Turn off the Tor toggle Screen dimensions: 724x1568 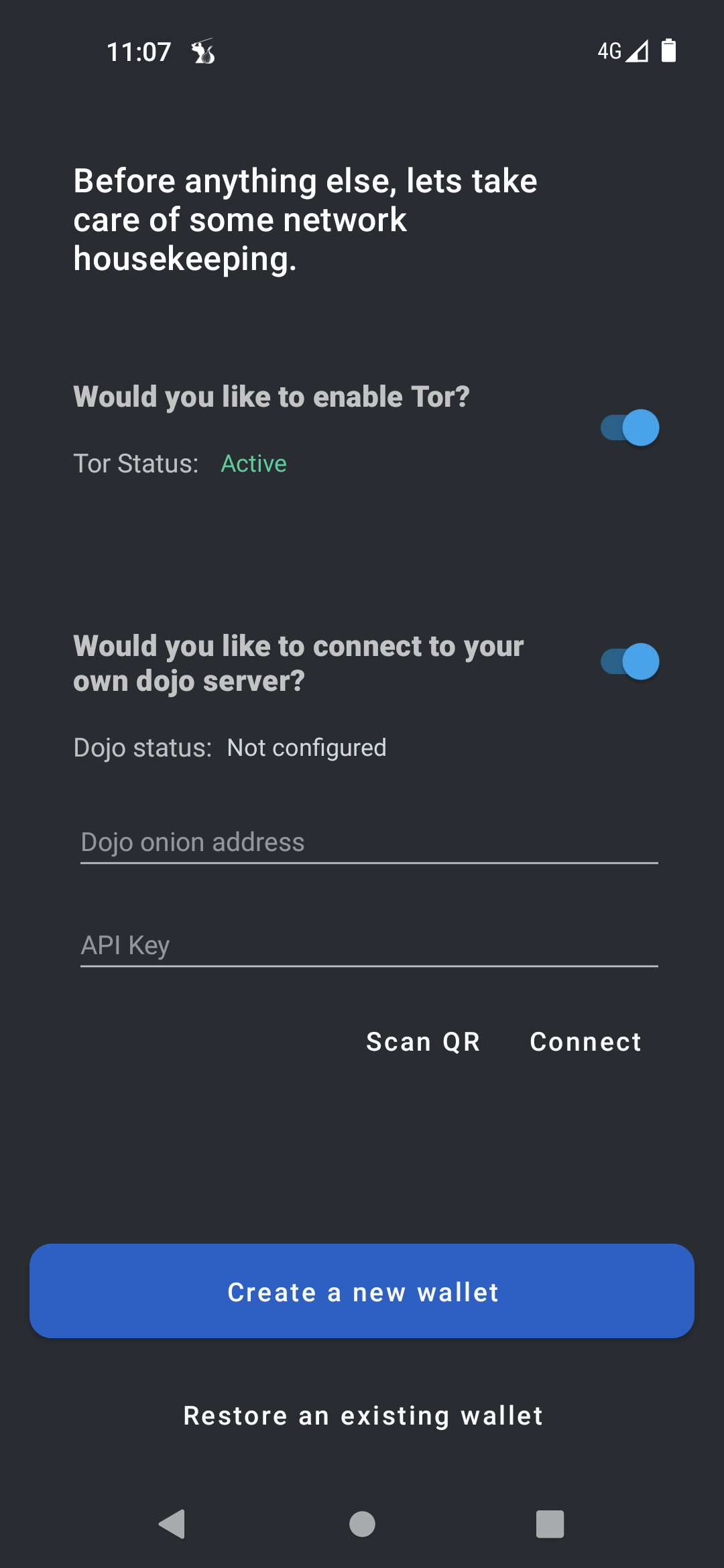point(629,428)
